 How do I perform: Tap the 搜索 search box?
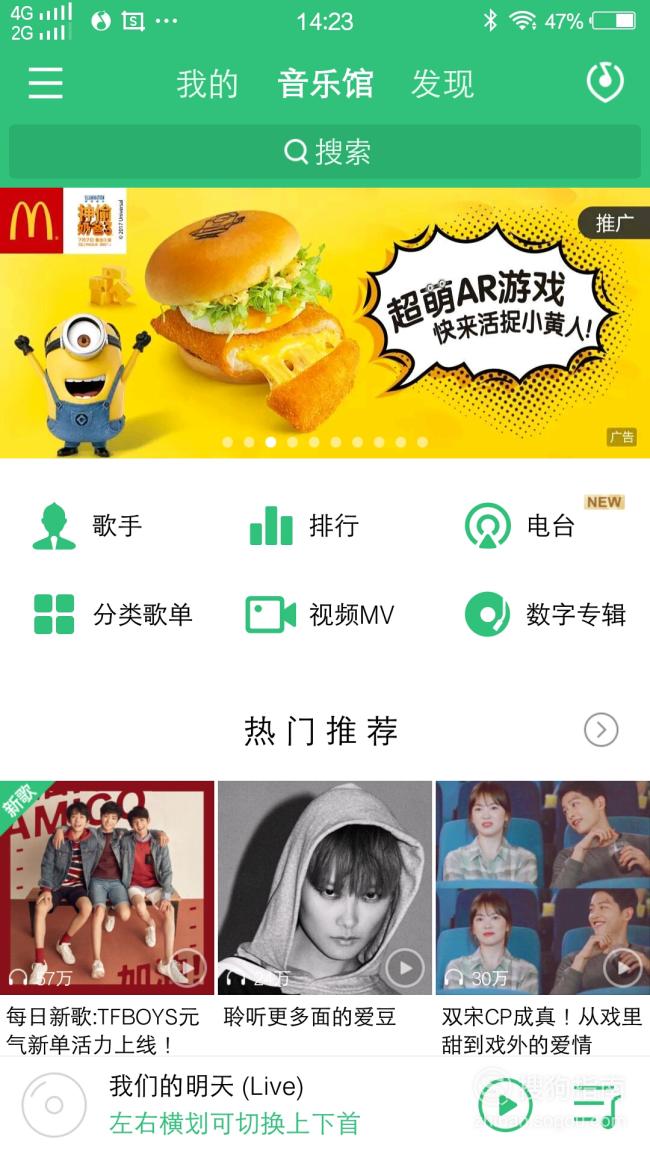tap(325, 152)
